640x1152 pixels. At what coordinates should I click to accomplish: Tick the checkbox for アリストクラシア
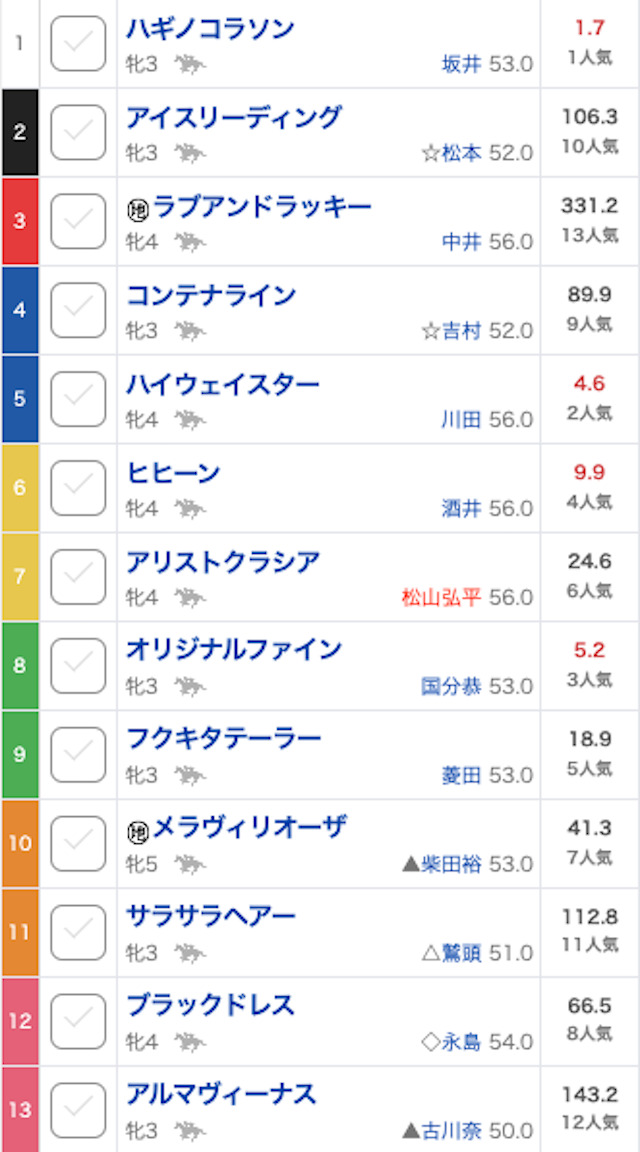(x=78, y=577)
